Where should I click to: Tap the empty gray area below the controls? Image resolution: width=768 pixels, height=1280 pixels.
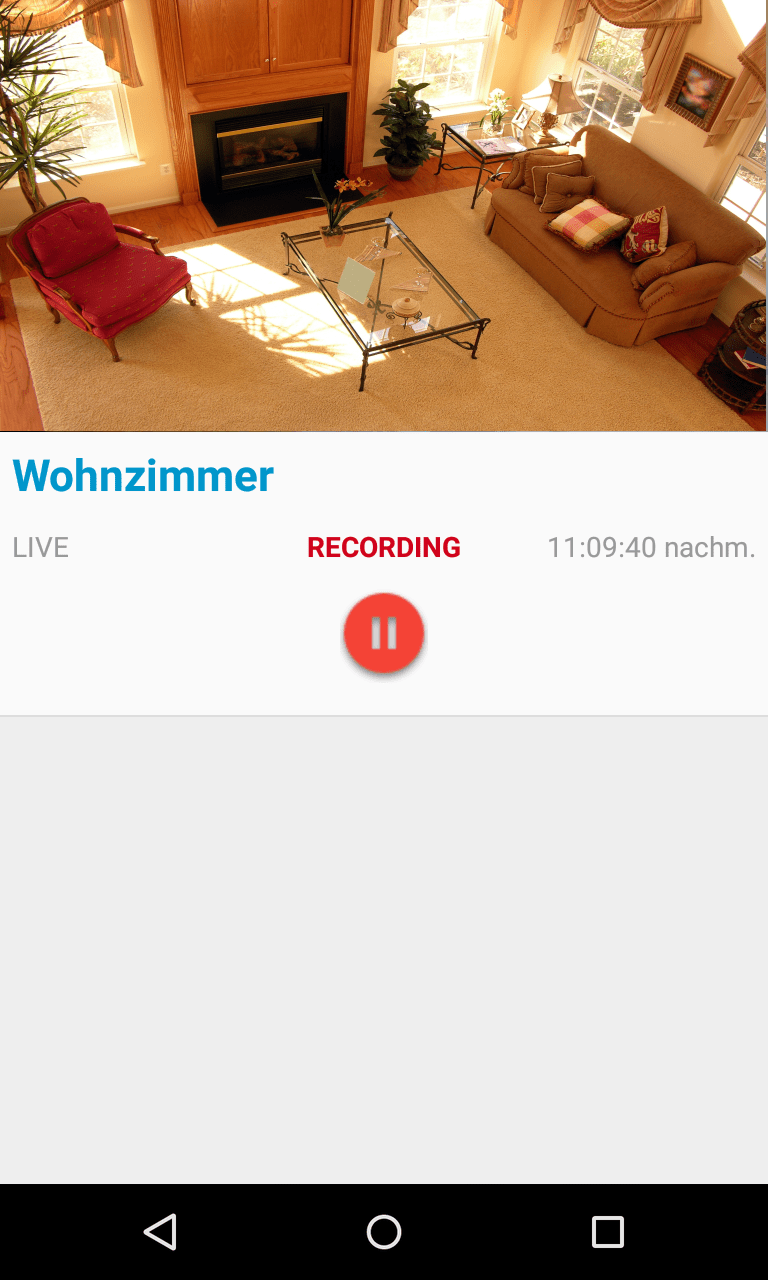pos(384,950)
